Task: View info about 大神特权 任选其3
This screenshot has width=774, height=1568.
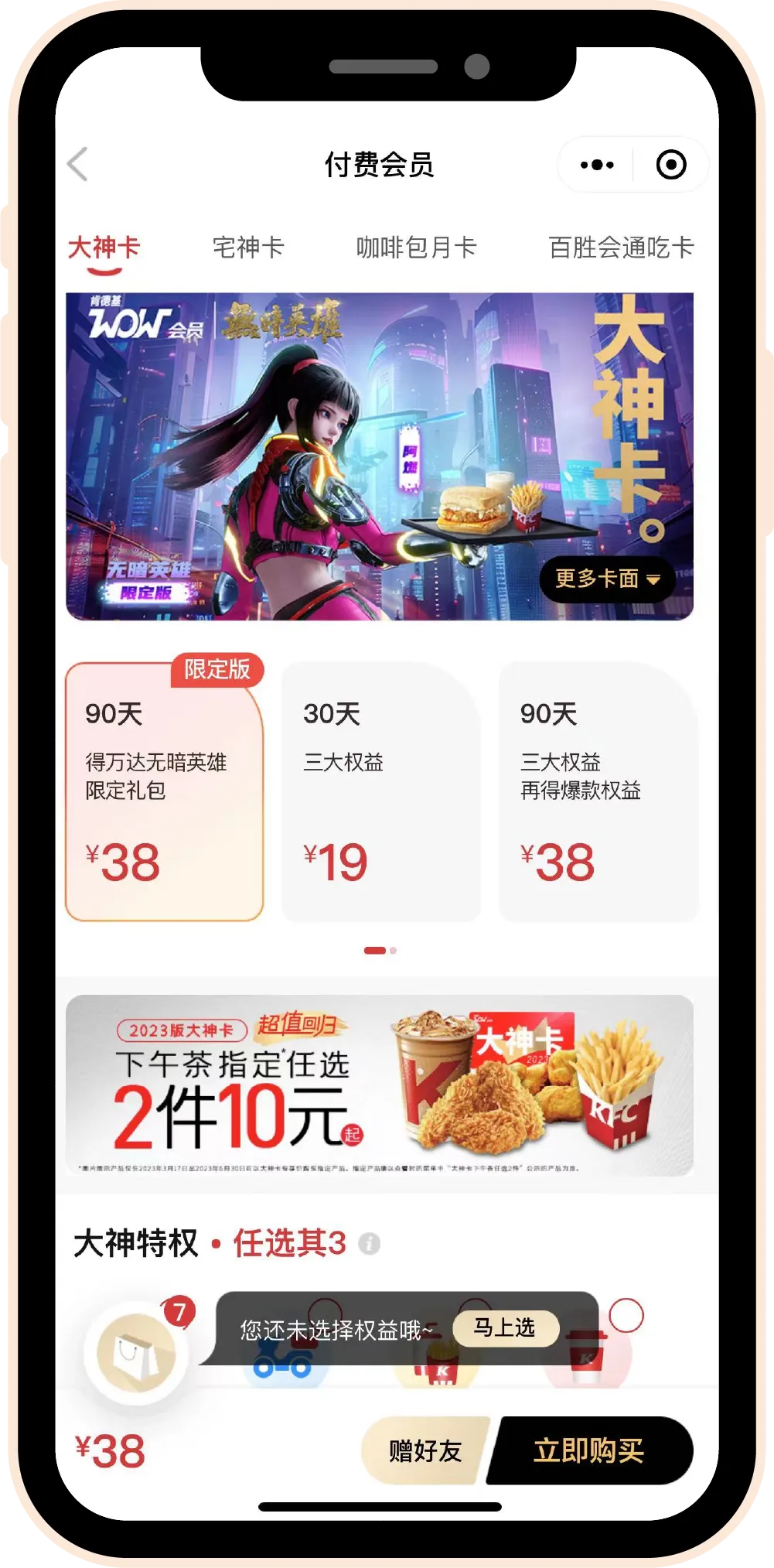Action: pos(370,1244)
